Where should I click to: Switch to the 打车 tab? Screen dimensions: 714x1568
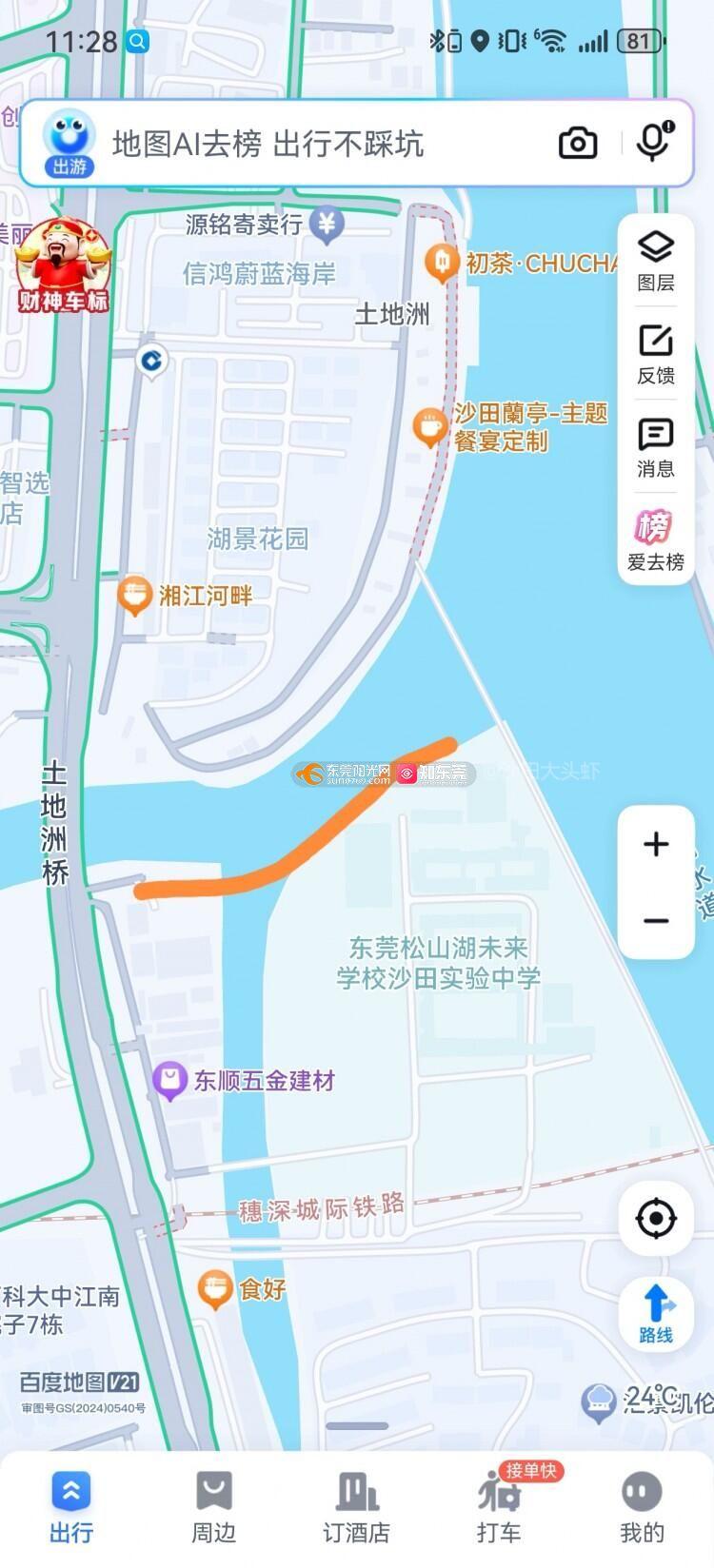pos(500,1506)
